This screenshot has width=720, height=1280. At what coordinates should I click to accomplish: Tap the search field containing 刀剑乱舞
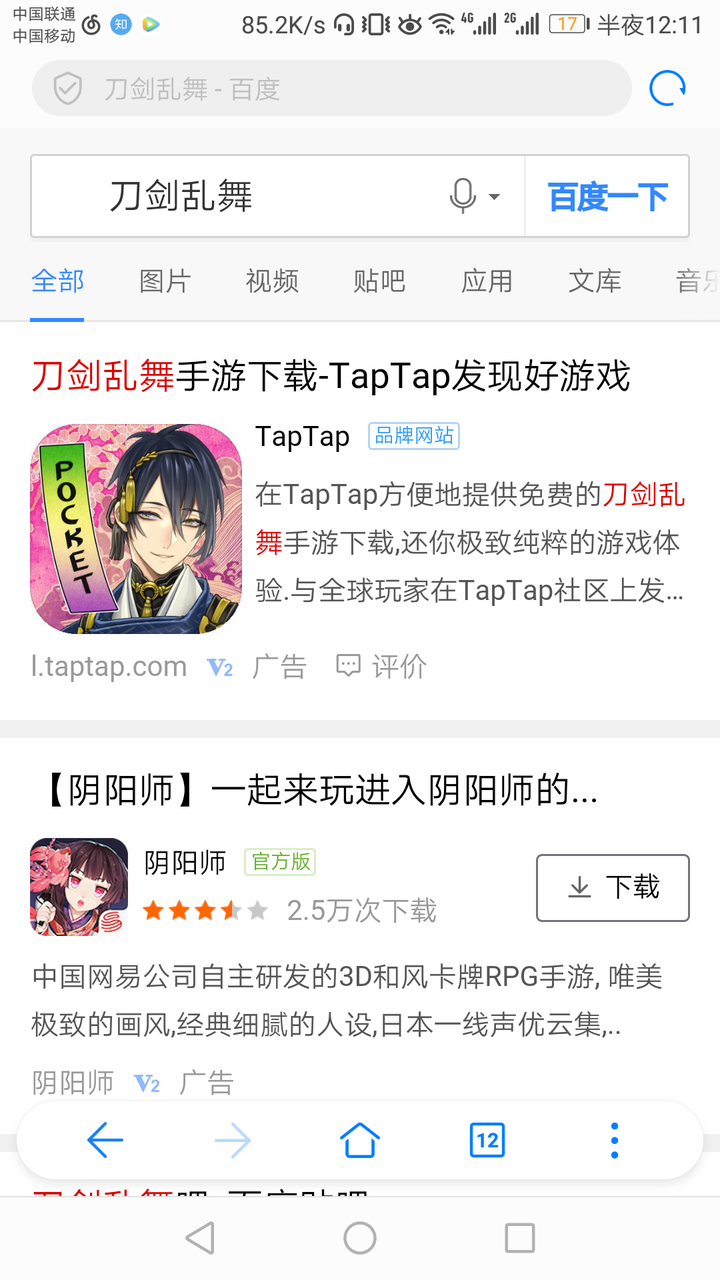point(250,196)
